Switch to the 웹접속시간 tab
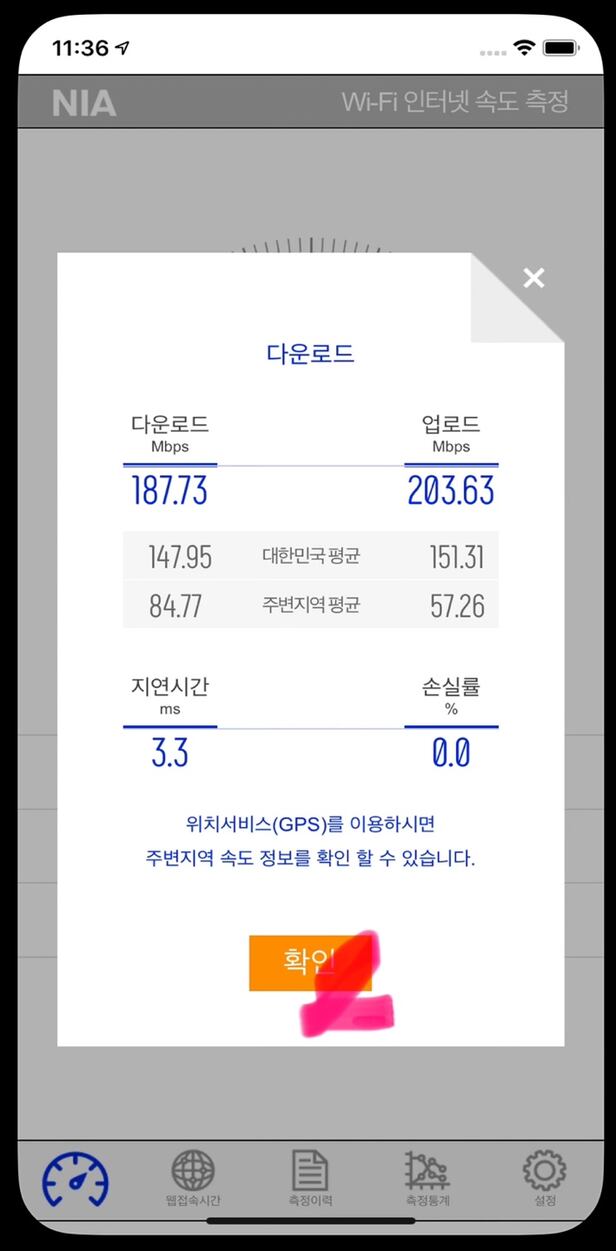This screenshot has height=1251, width=616. coord(193,1178)
